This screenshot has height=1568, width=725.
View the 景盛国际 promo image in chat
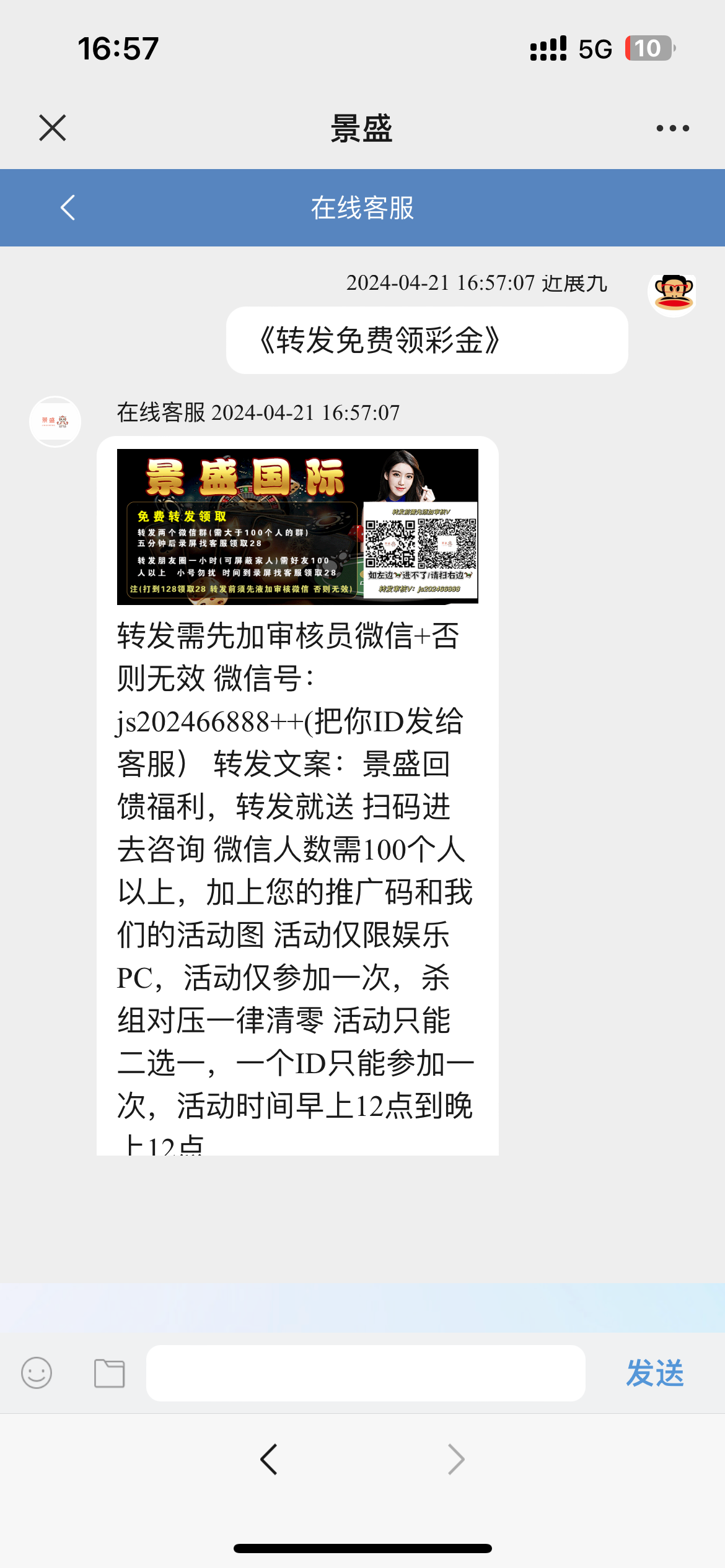tap(297, 526)
